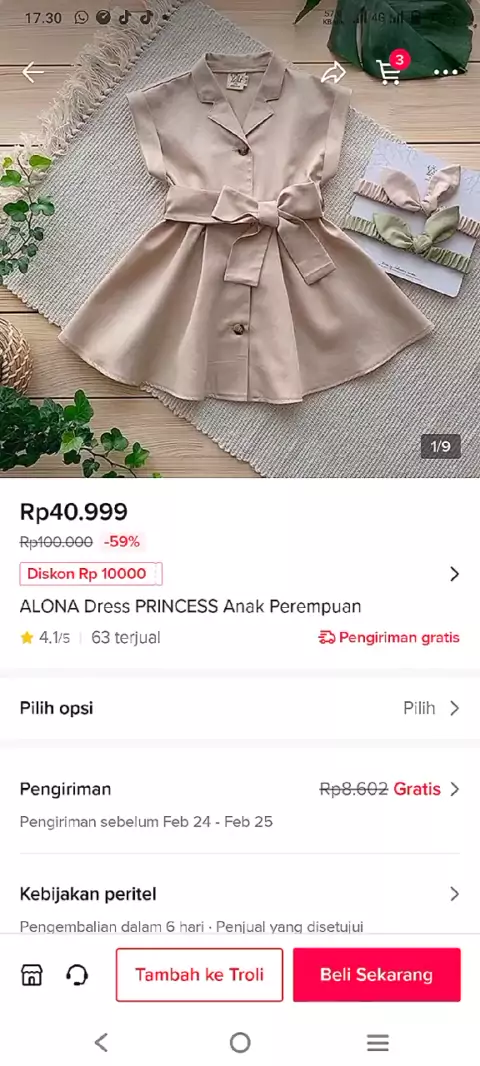The image size is (480, 1066).
Task: Go back using the top-left arrow
Action: pyautogui.click(x=33, y=72)
